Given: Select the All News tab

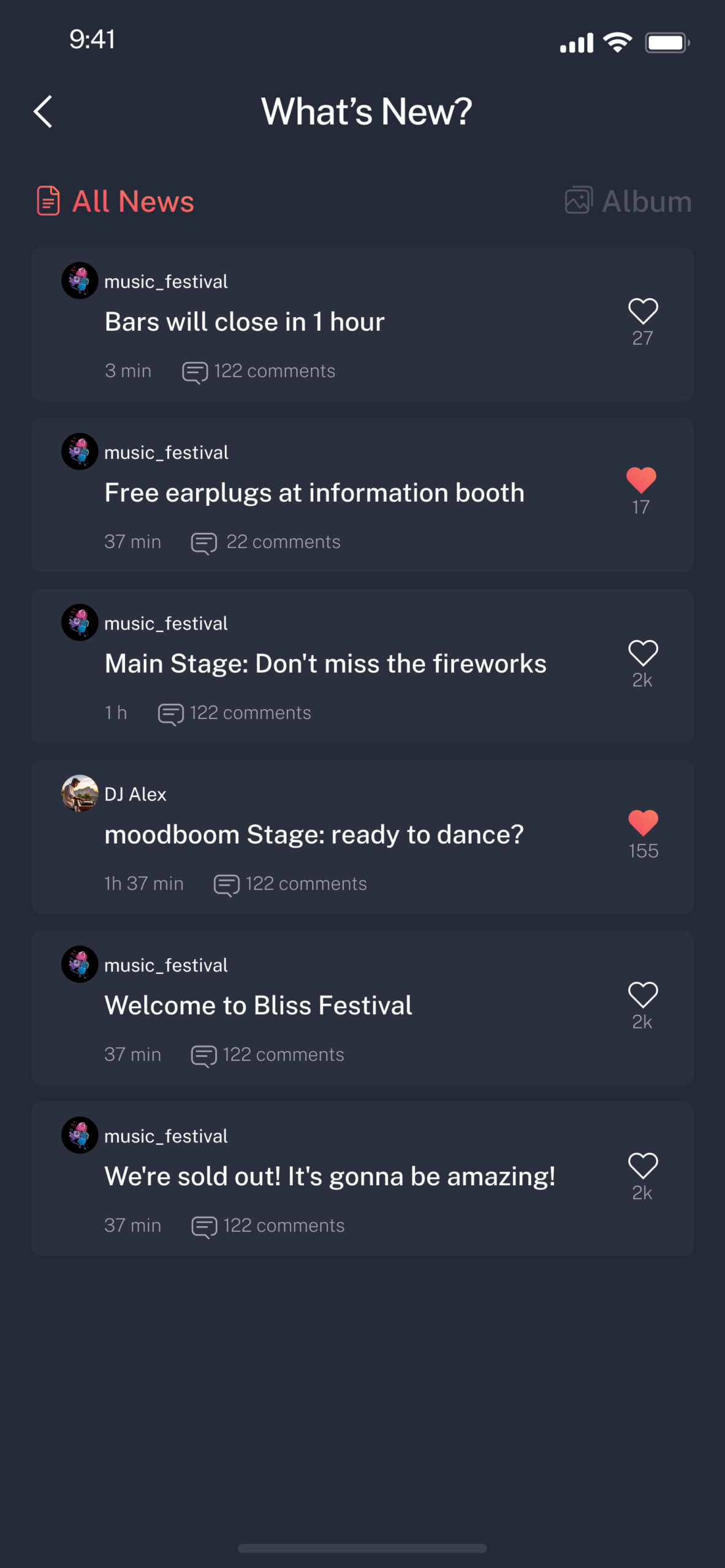Looking at the screenshot, I should tap(116, 201).
